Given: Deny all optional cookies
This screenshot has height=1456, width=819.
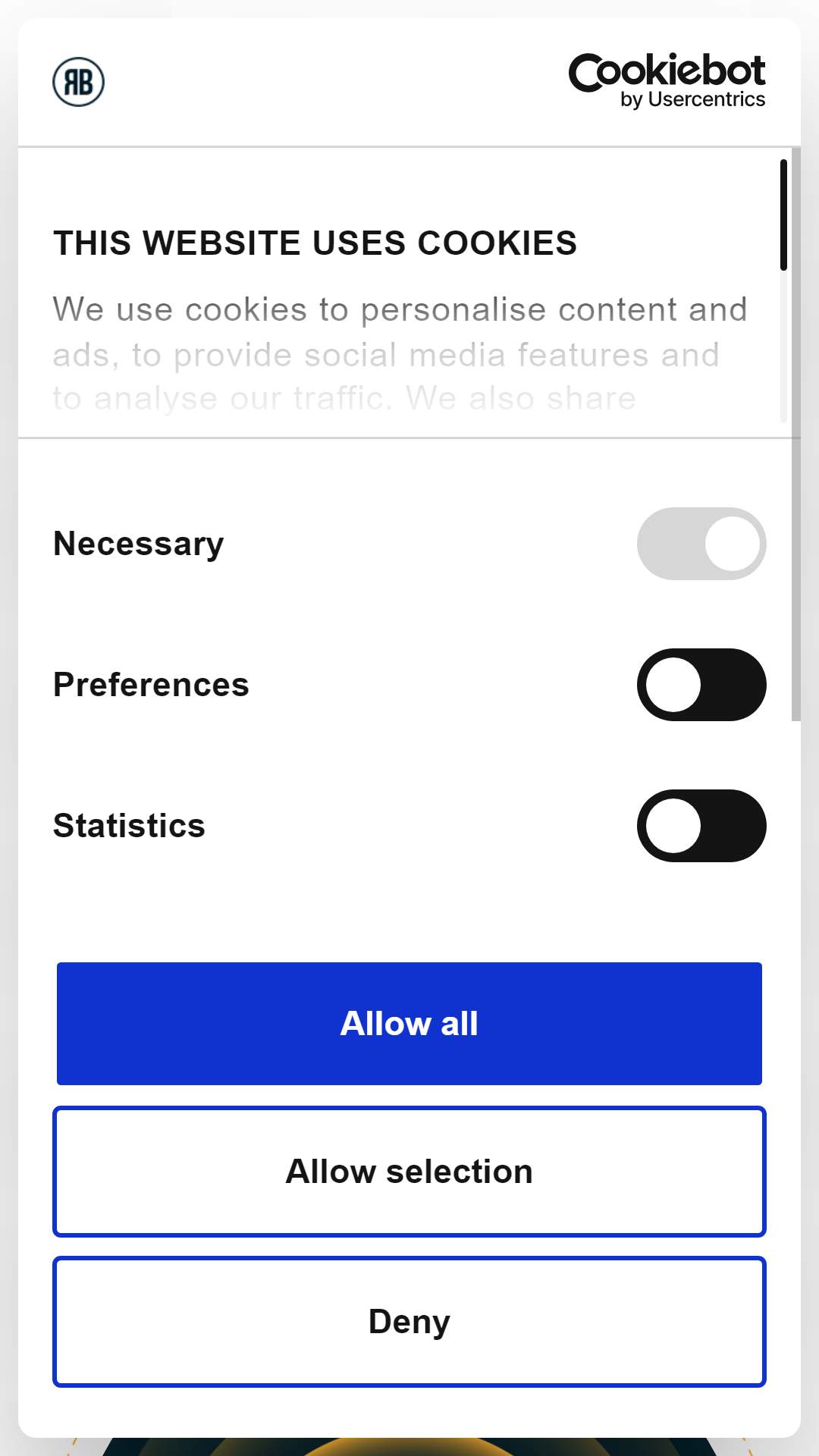Looking at the screenshot, I should tap(409, 1322).
